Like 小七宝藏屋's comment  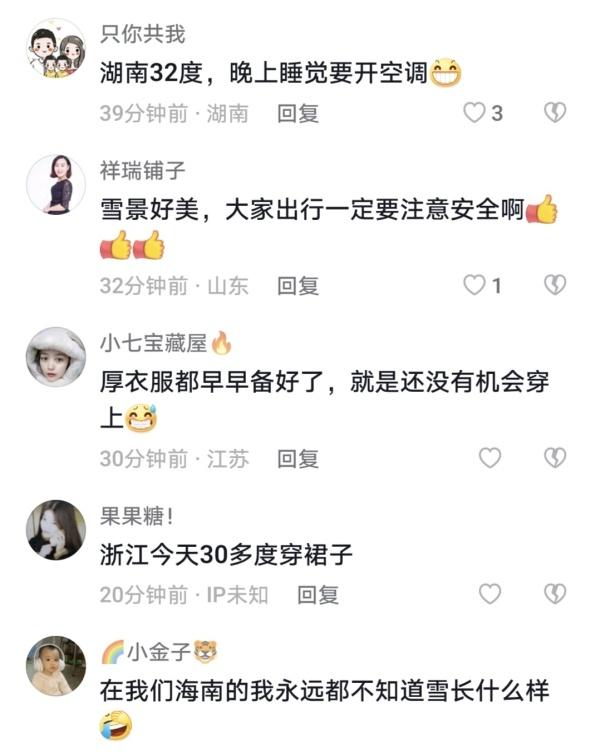pyautogui.click(x=489, y=459)
